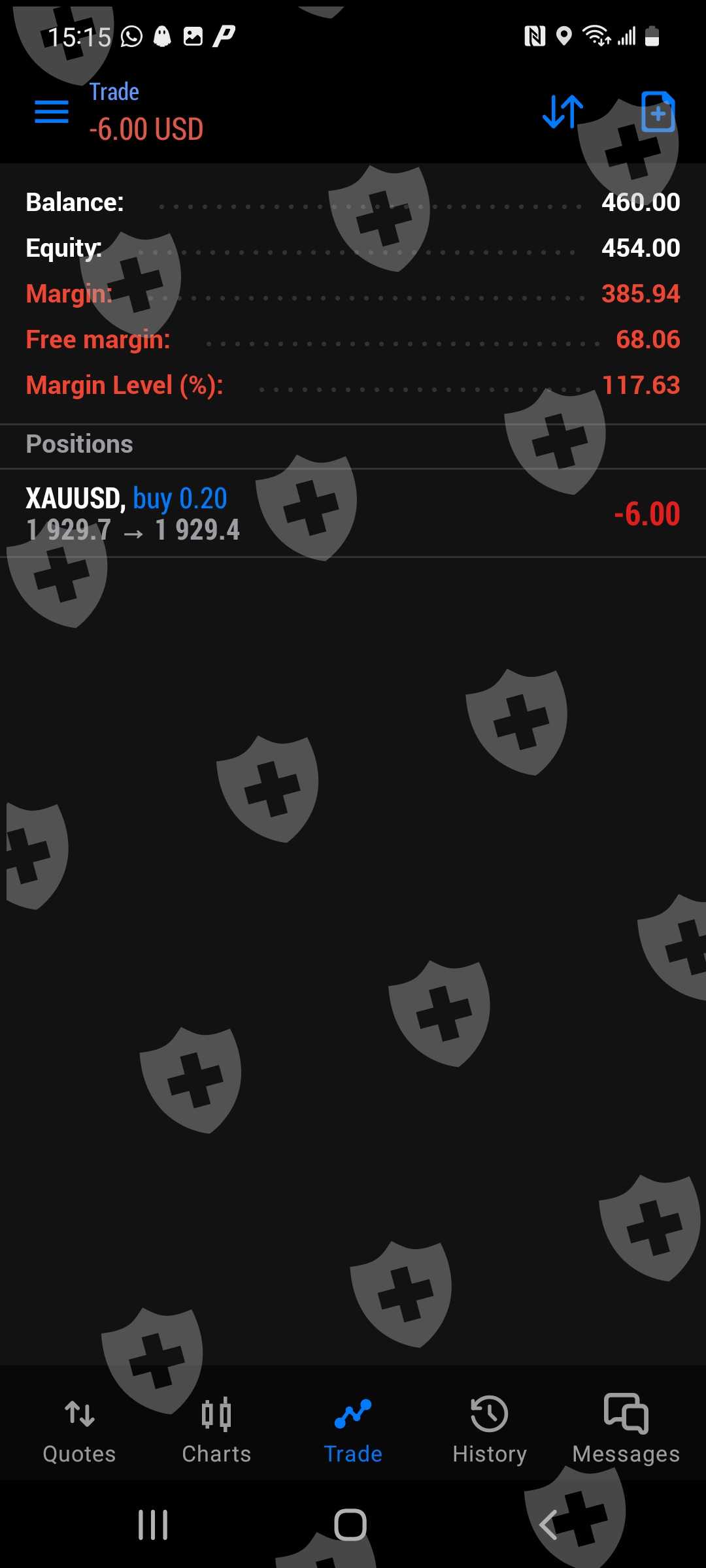
Task: Open the XAUUSD buy 0.20 position
Action: [353, 514]
